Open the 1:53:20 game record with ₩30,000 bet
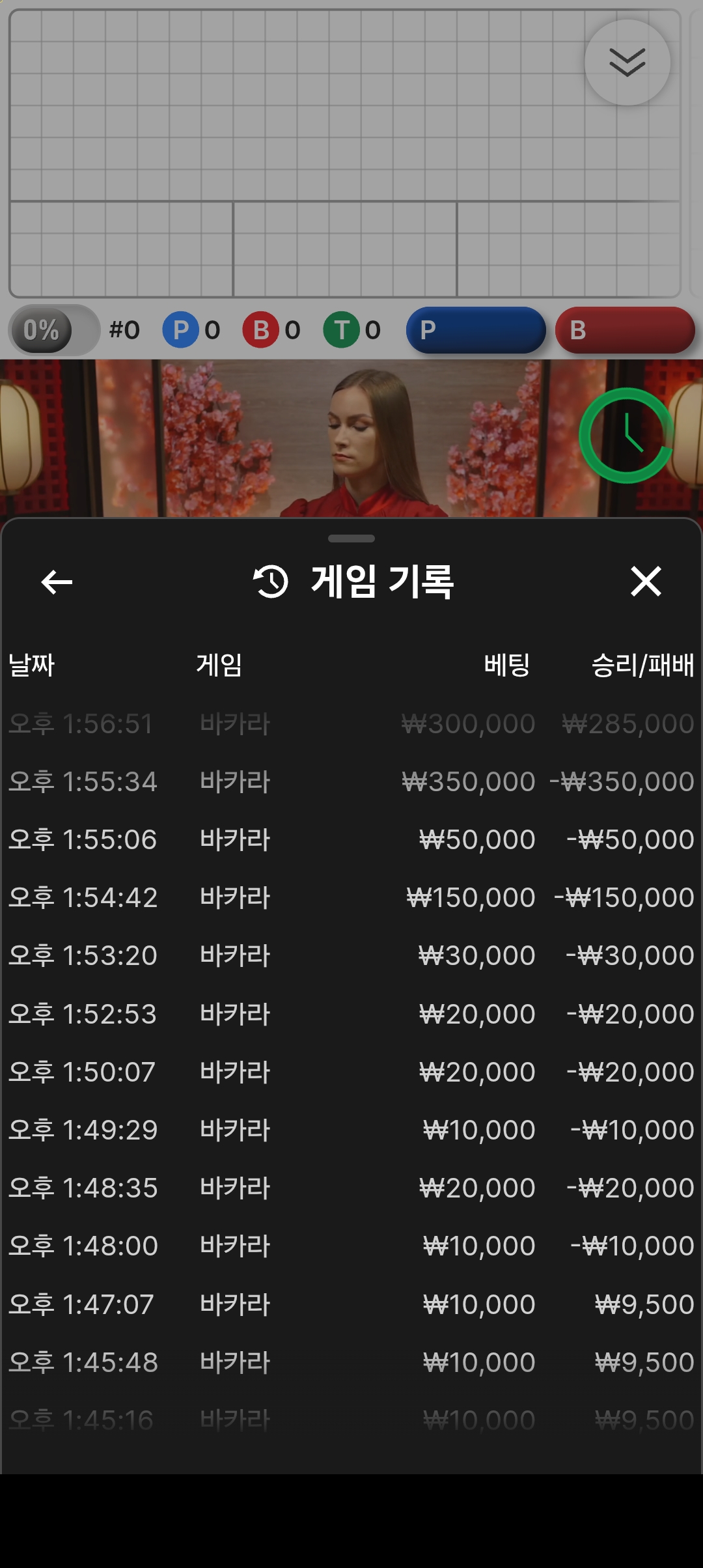This screenshot has width=703, height=1568. coord(351,955)
